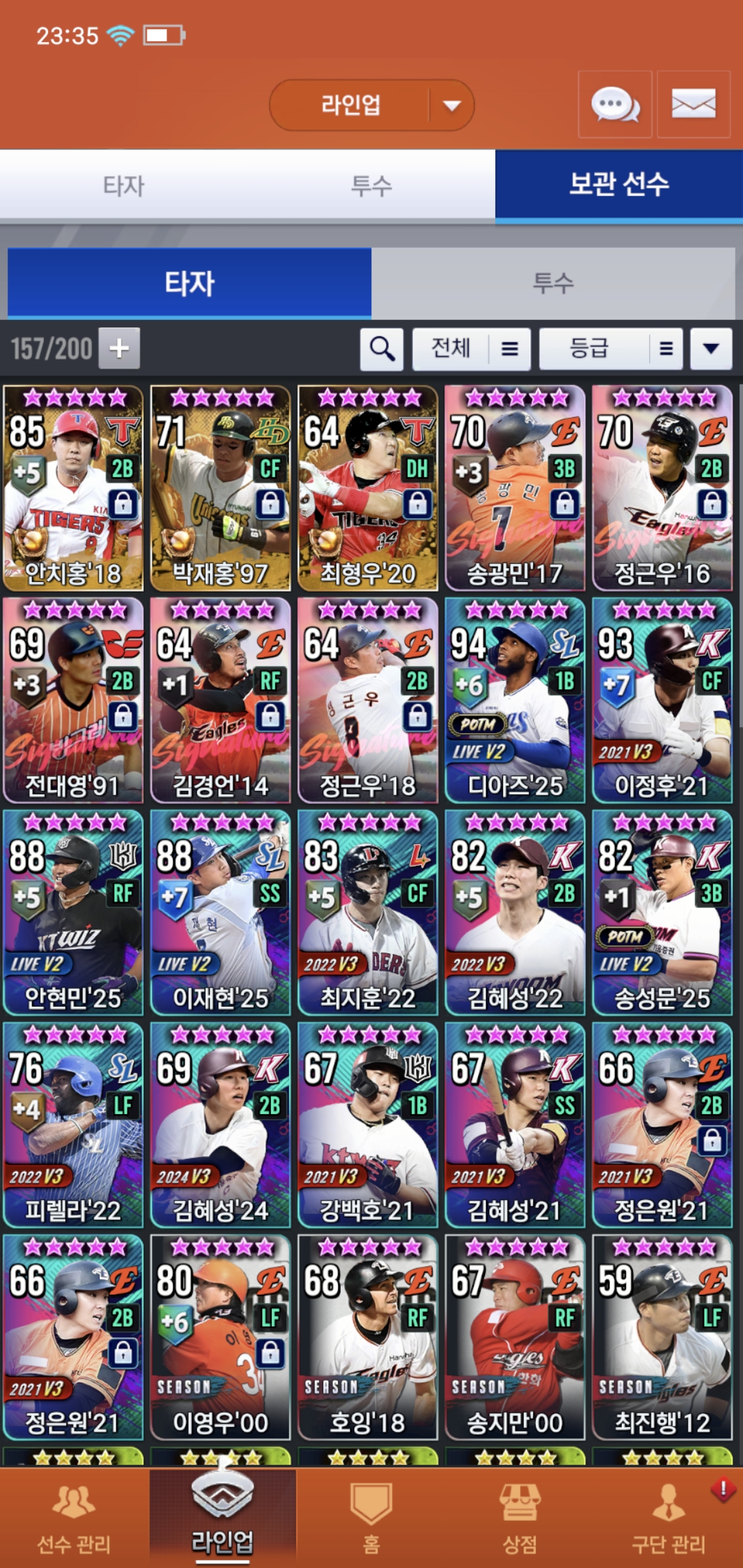View the 강백호'21 player card

[x=367, y=1125]
